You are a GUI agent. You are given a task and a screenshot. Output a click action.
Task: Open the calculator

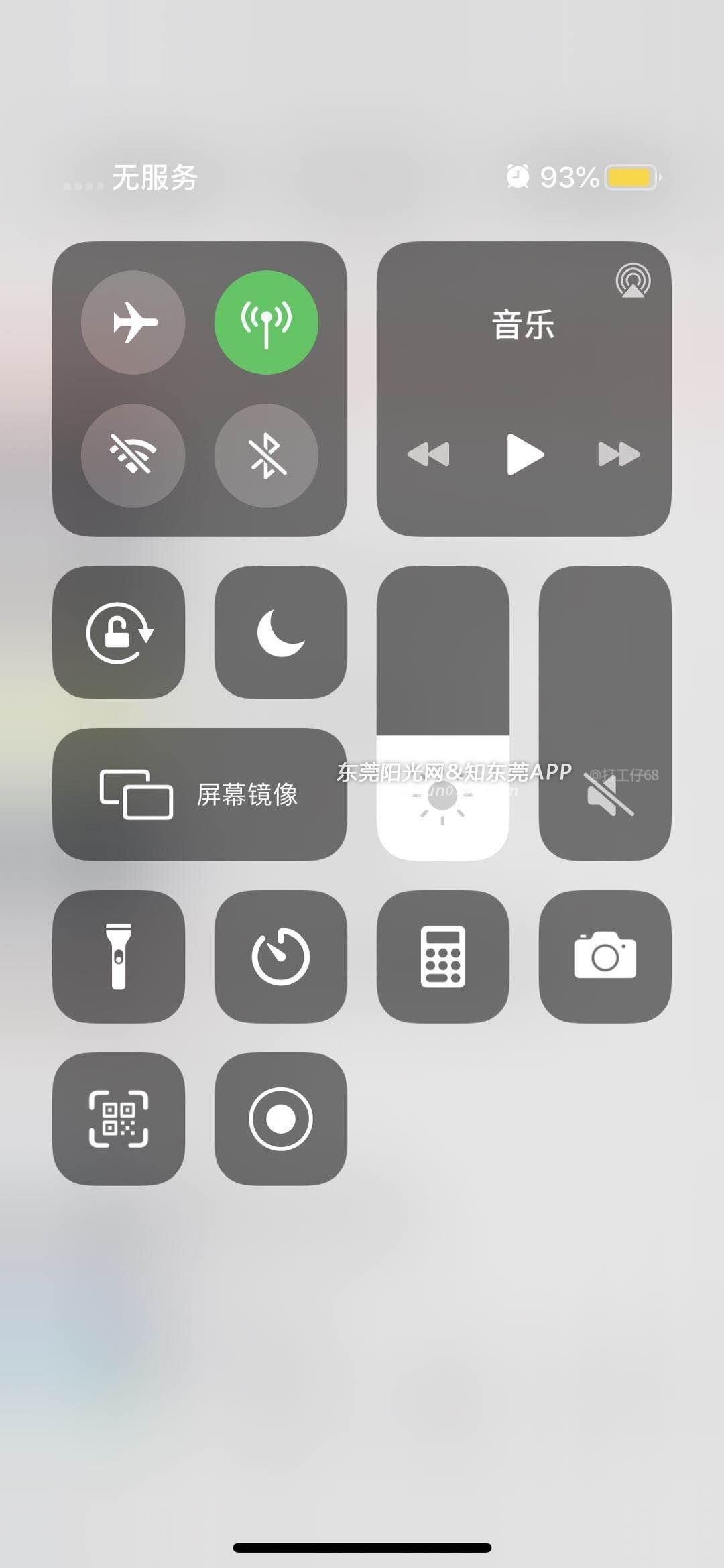click(443, 957)
